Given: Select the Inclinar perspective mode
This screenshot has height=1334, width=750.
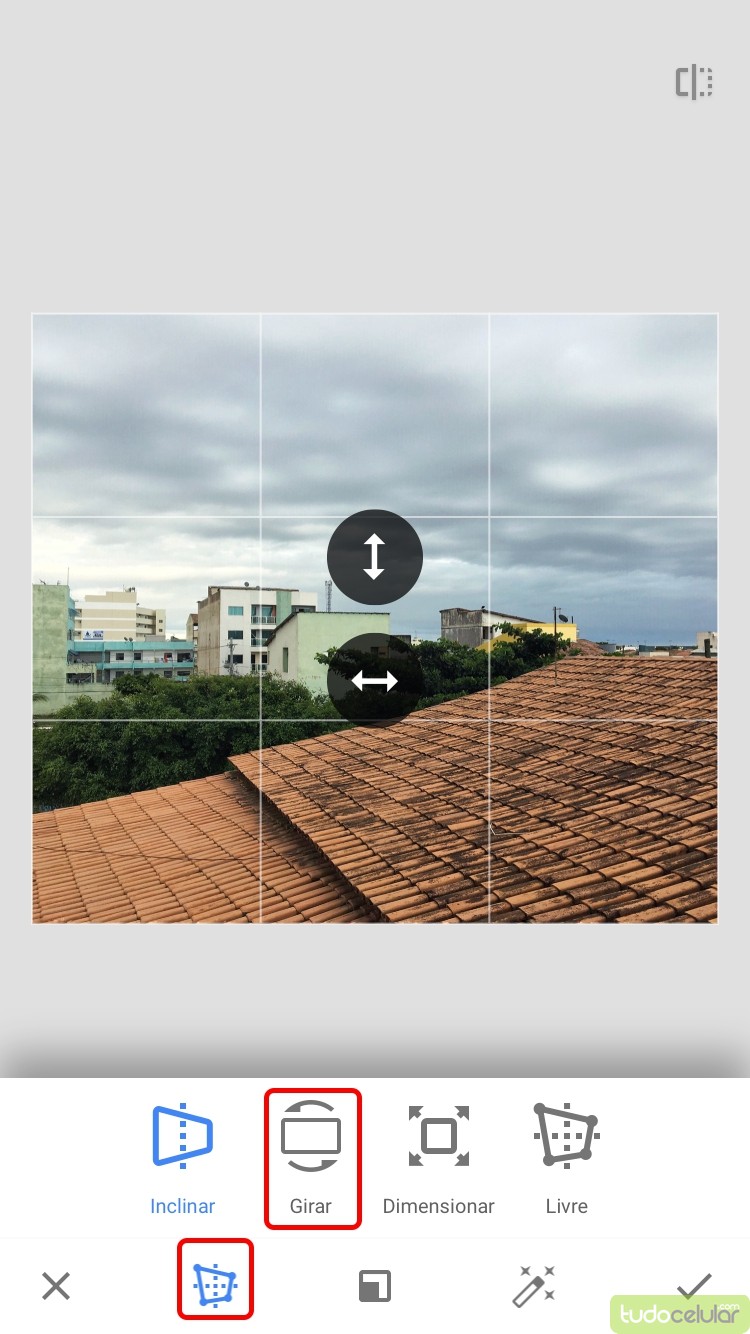Looking at the screenshot, I should click(182, 1158).
